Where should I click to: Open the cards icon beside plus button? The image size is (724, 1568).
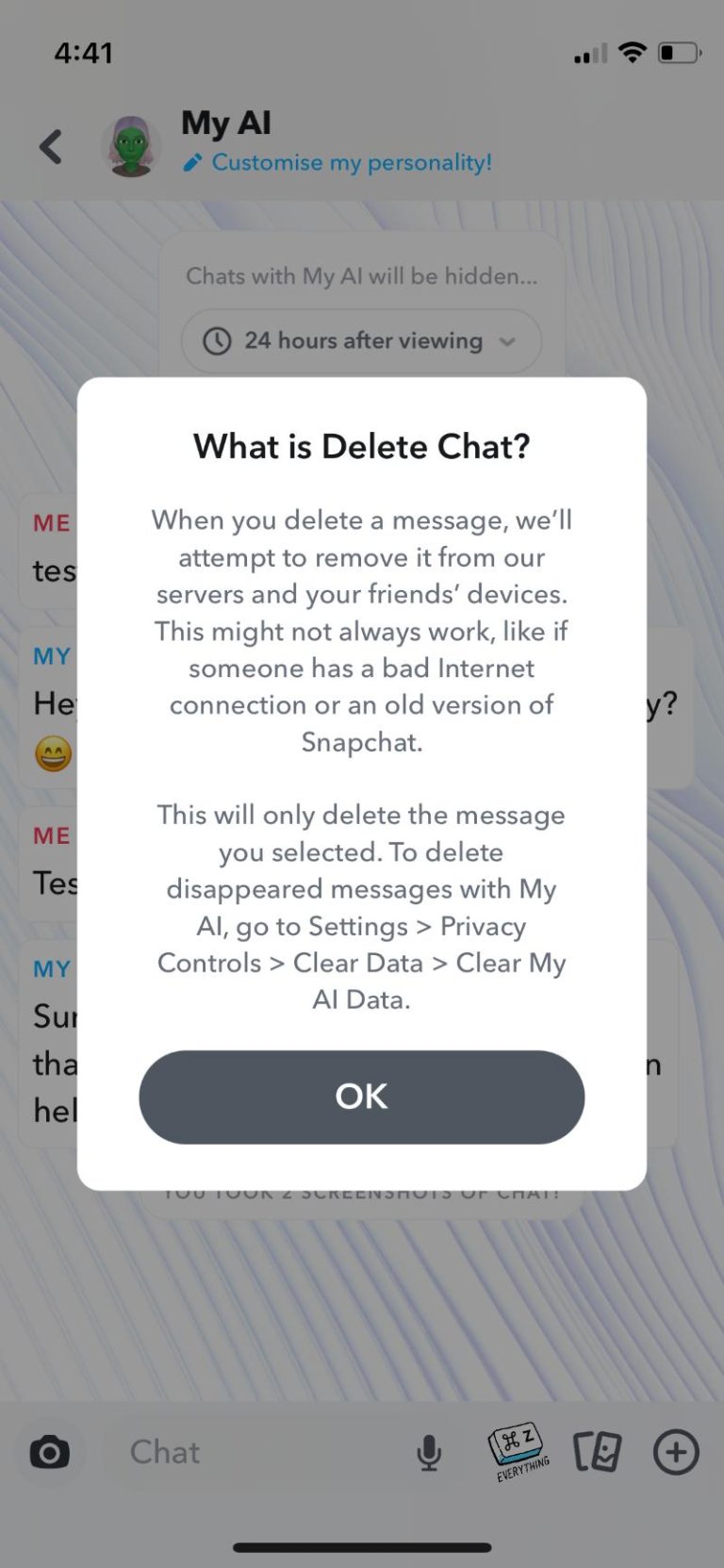click(598, 1452)
